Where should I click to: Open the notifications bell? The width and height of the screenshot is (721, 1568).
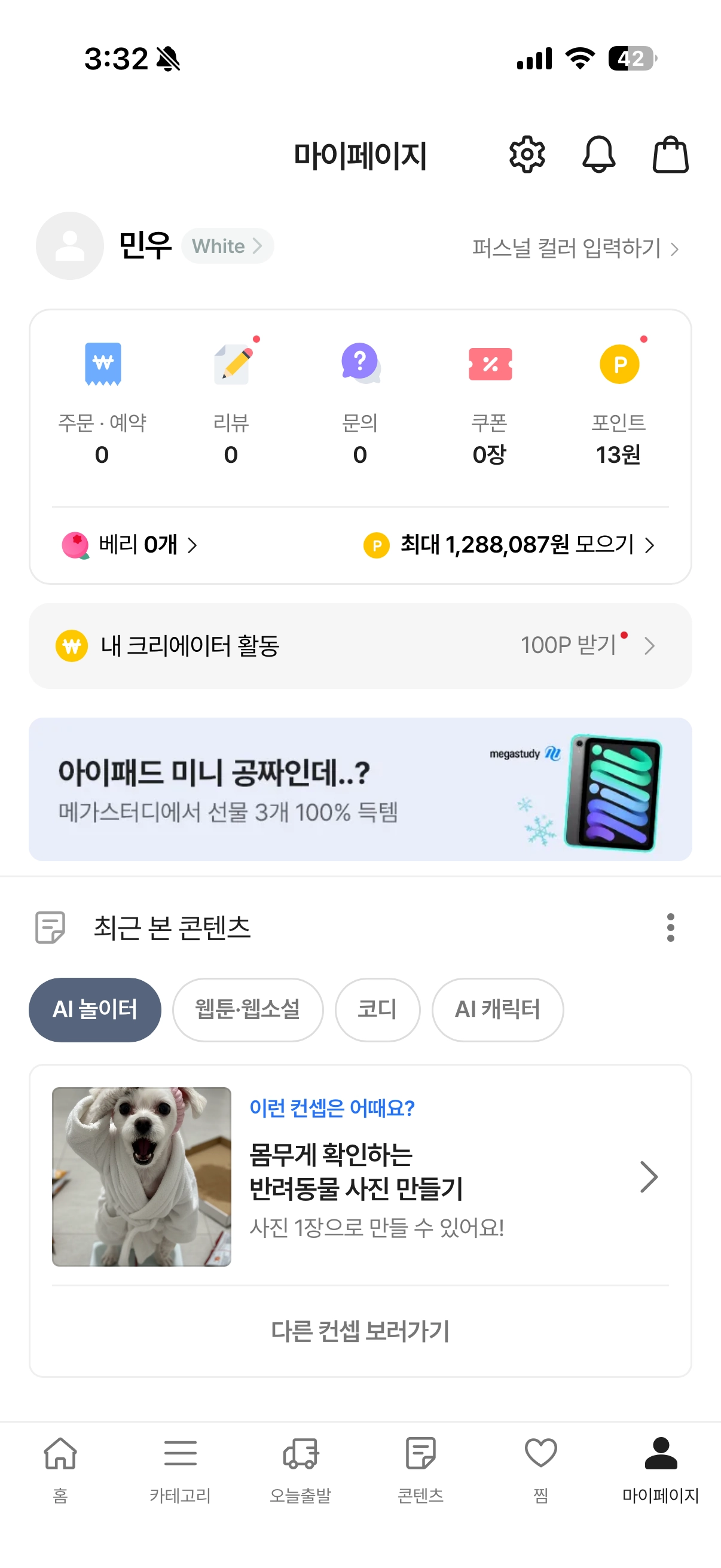(x=598, y=155)
